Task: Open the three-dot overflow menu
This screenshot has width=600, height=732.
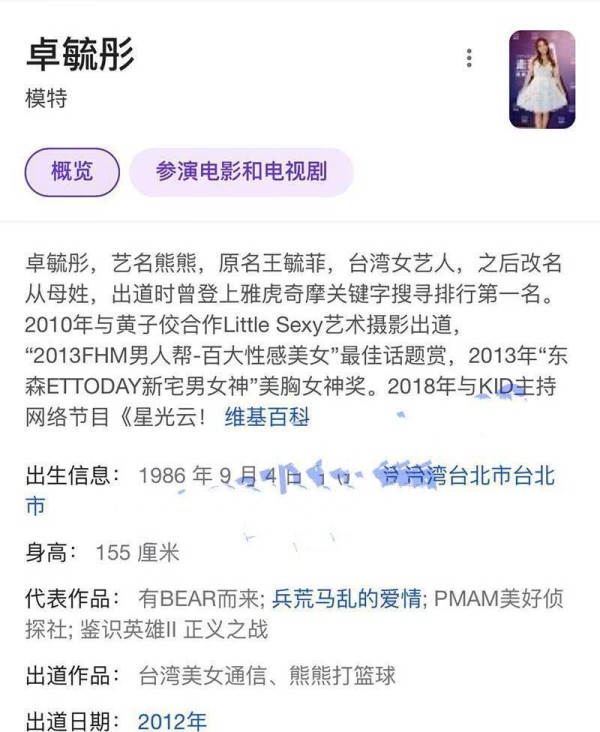Action: click(469, 58)
